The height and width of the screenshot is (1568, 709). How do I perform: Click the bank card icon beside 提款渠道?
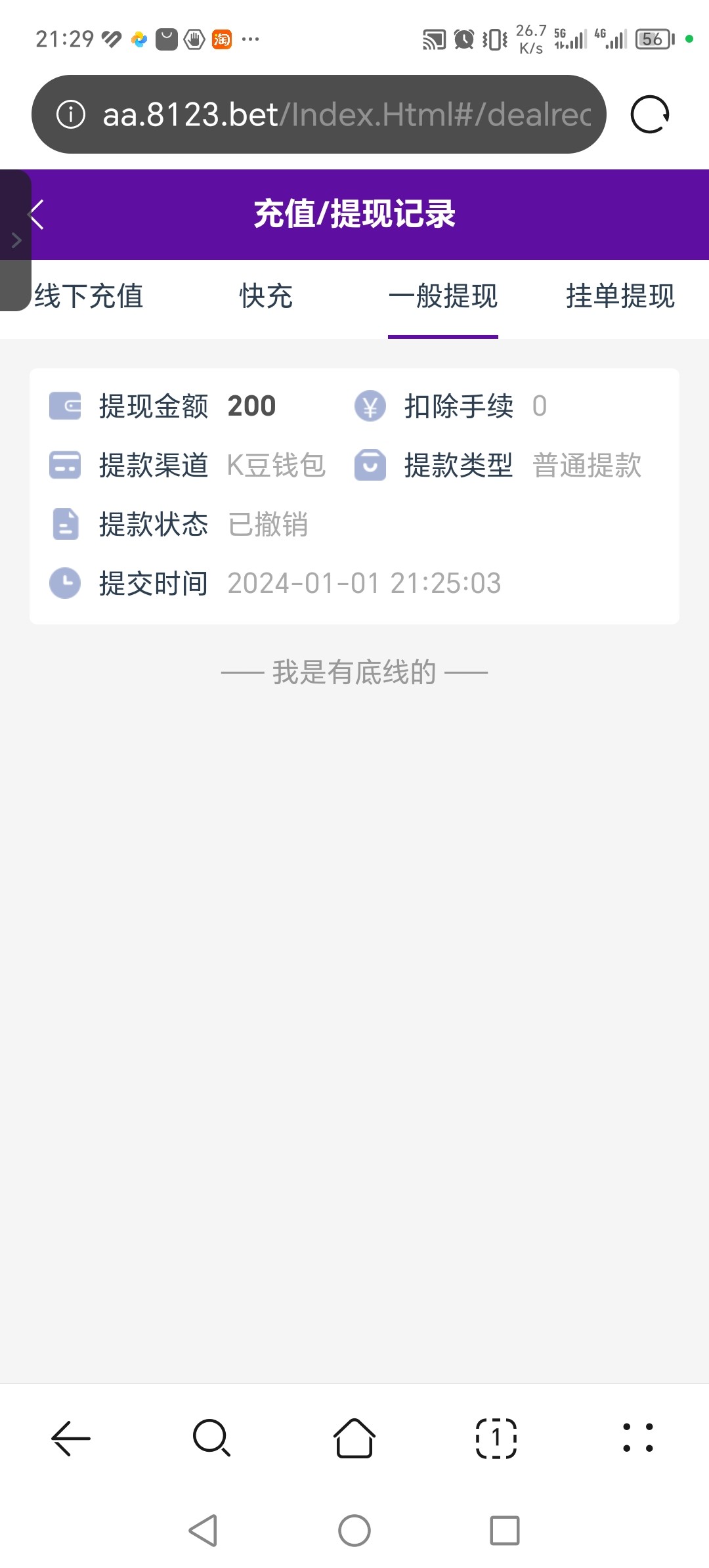tap(64, 465)
